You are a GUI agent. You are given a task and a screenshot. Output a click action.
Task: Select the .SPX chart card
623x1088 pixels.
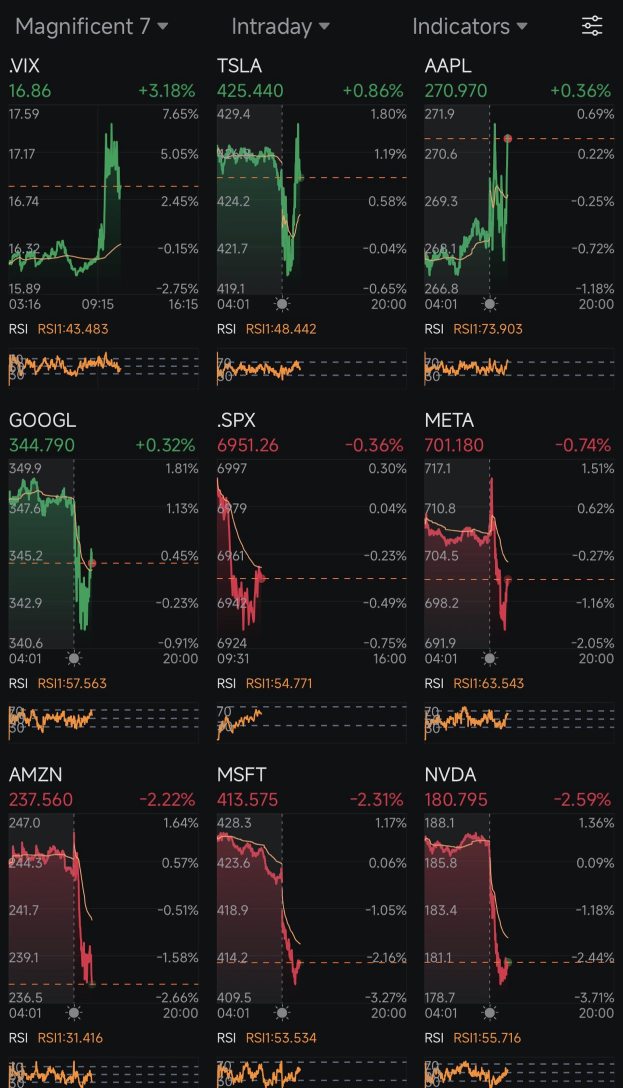point(312,575)
